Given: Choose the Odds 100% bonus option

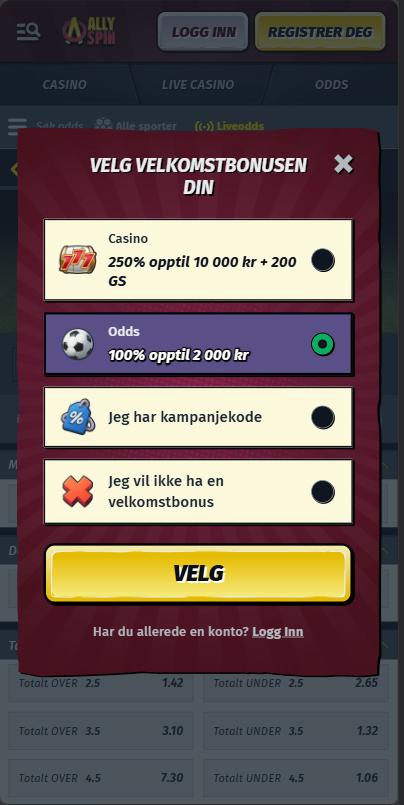Looking at the screenshot, I should 199,344.
